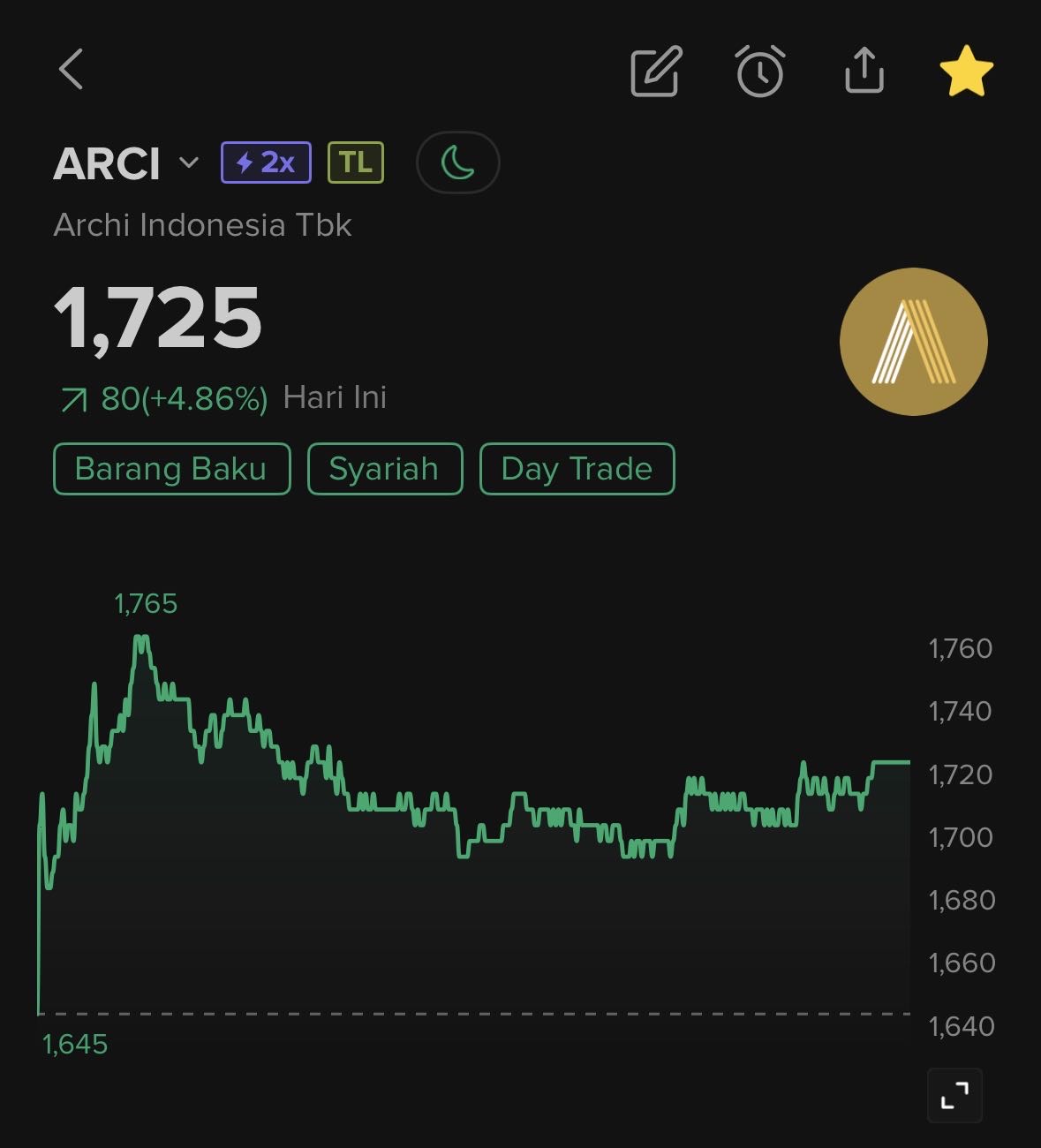Go back to the previous screen

72,69
